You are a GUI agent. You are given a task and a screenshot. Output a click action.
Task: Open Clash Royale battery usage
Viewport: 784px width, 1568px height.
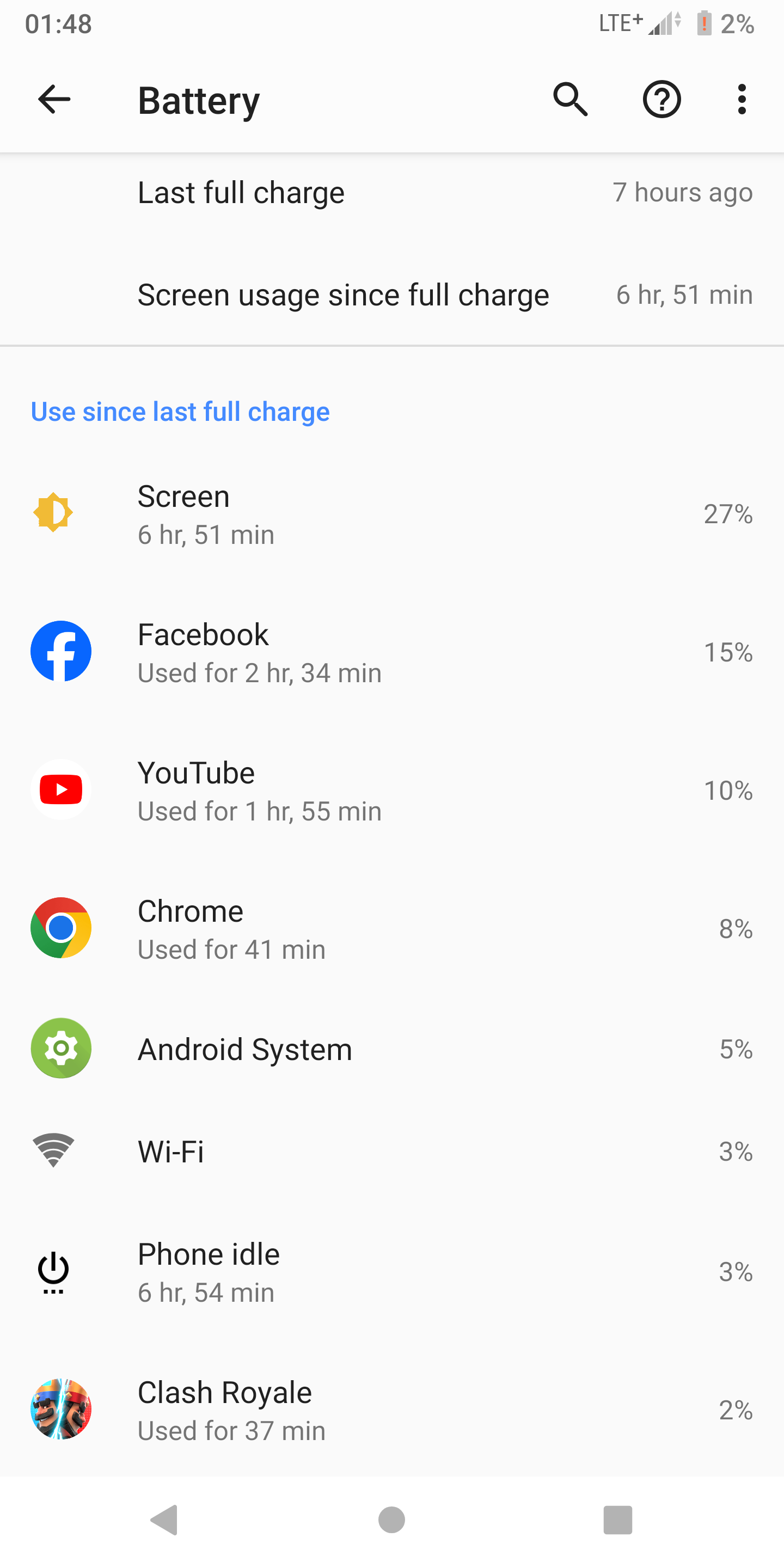tap(392, 1410)
